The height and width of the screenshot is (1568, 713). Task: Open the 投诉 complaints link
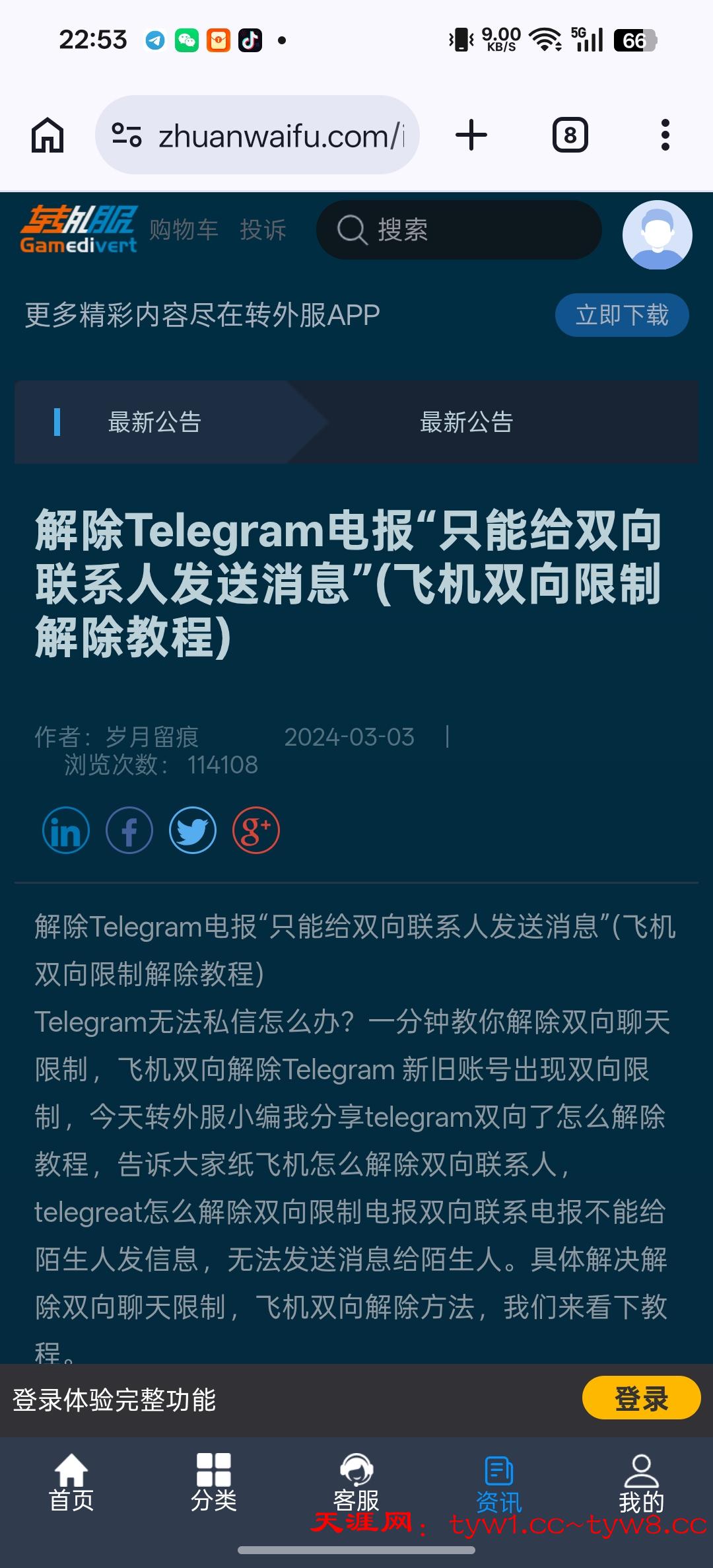[x=263, y=230]
